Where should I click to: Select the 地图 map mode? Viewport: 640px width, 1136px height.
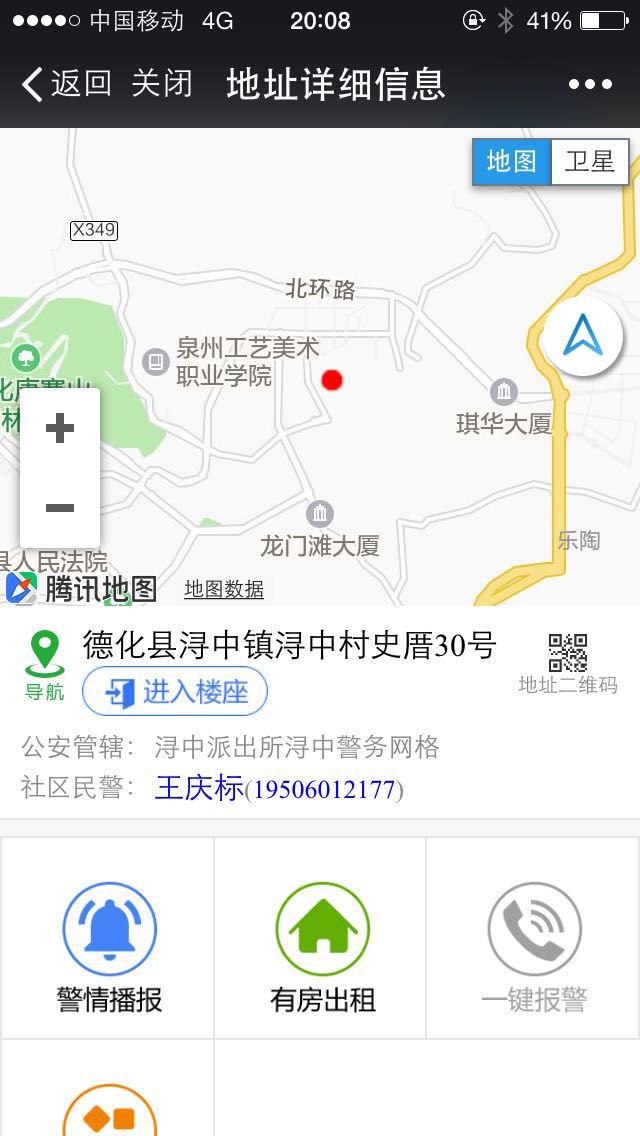click(x=512, y=162)
